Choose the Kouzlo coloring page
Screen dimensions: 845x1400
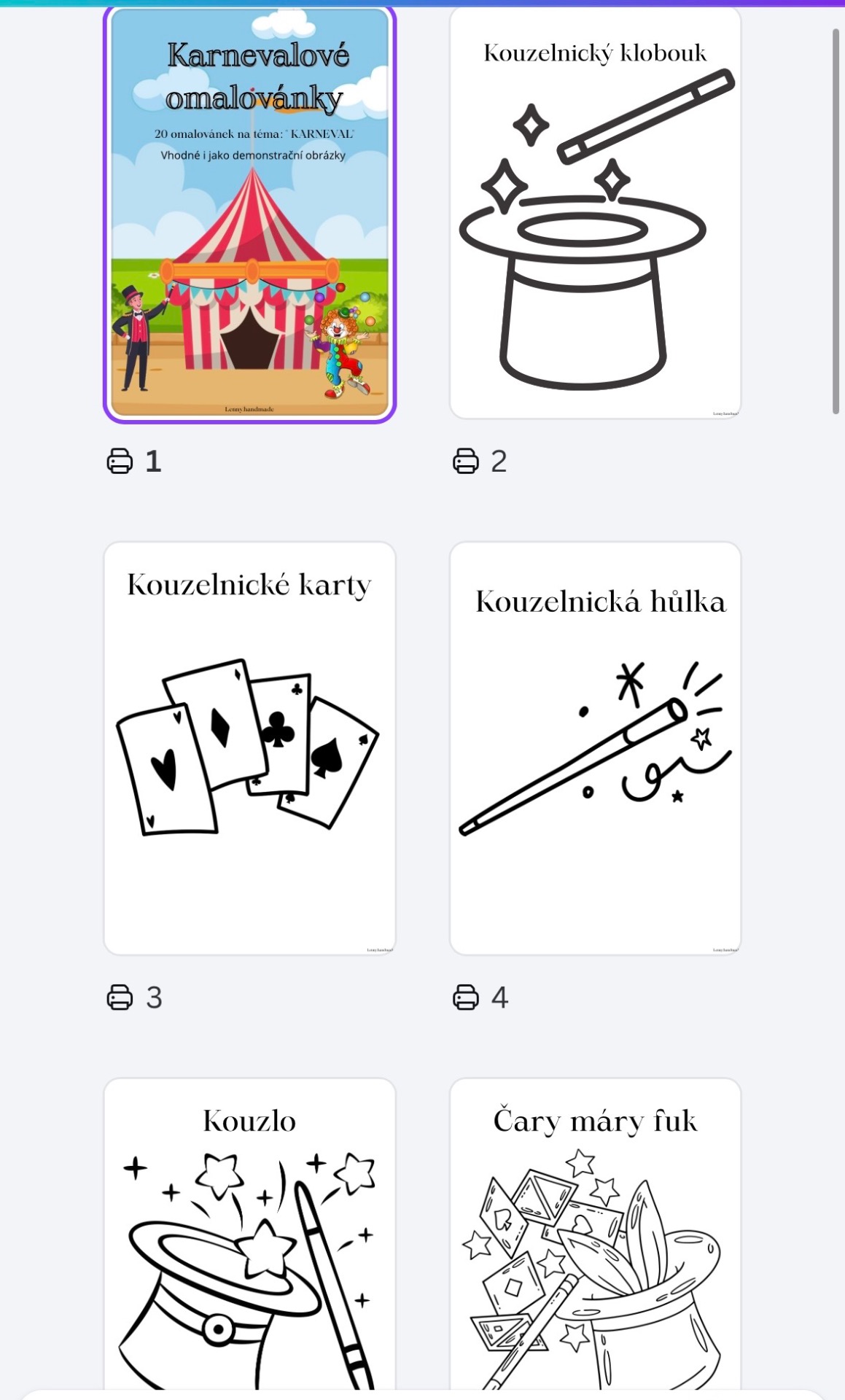[249, 1234]
